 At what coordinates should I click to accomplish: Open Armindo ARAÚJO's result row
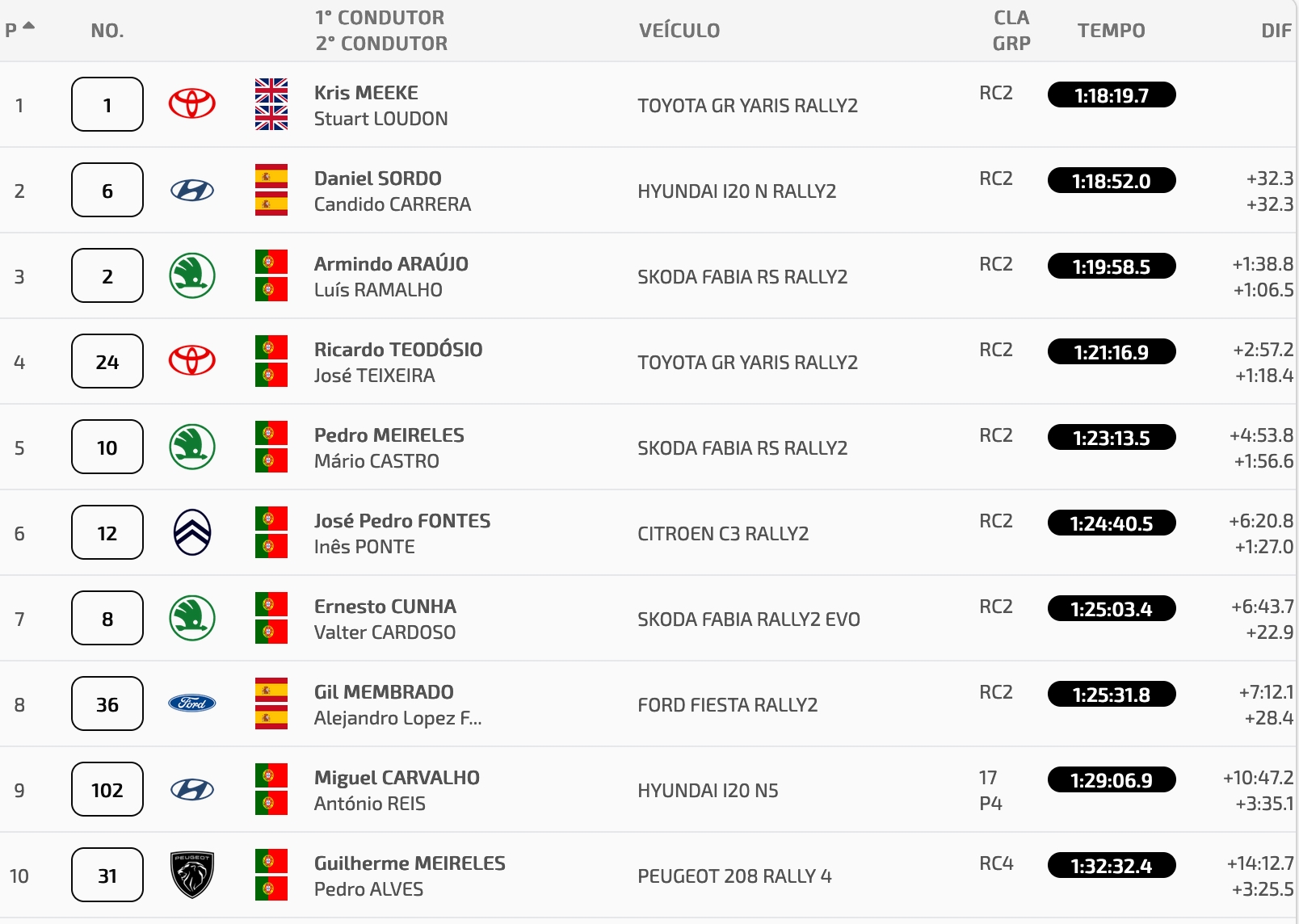[391, 264]
